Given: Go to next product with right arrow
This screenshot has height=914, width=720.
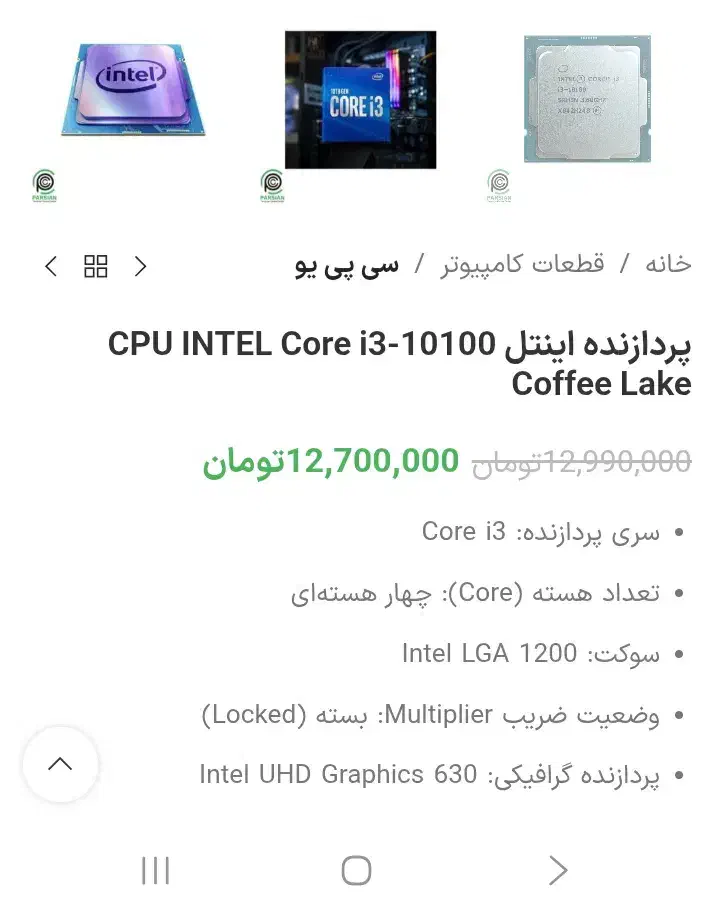Looking at the screenshot, I should 141,266.
